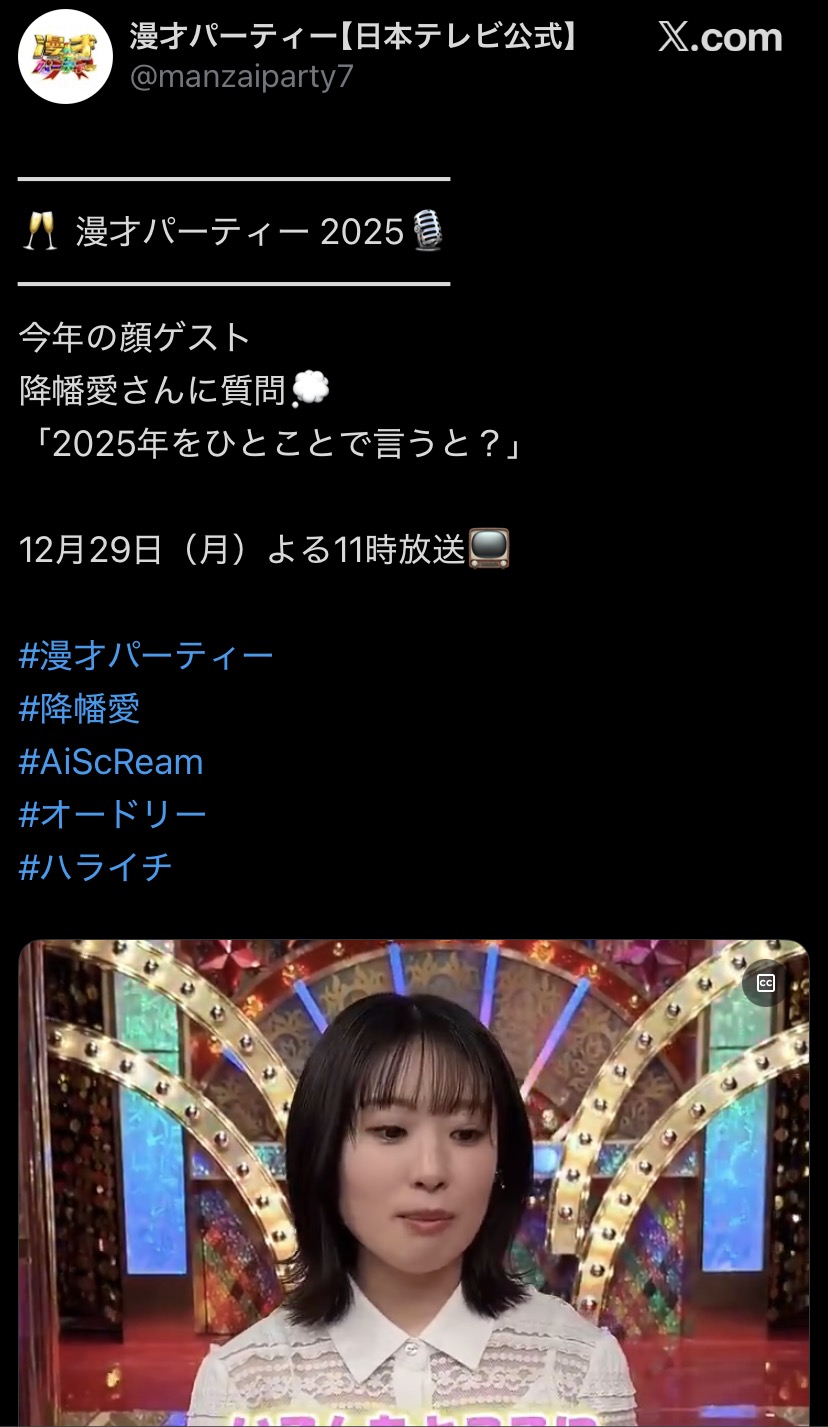828x1427 pixels.
Task: Open the 漫才パーティー profile avatar
Action: click(65, 57)
